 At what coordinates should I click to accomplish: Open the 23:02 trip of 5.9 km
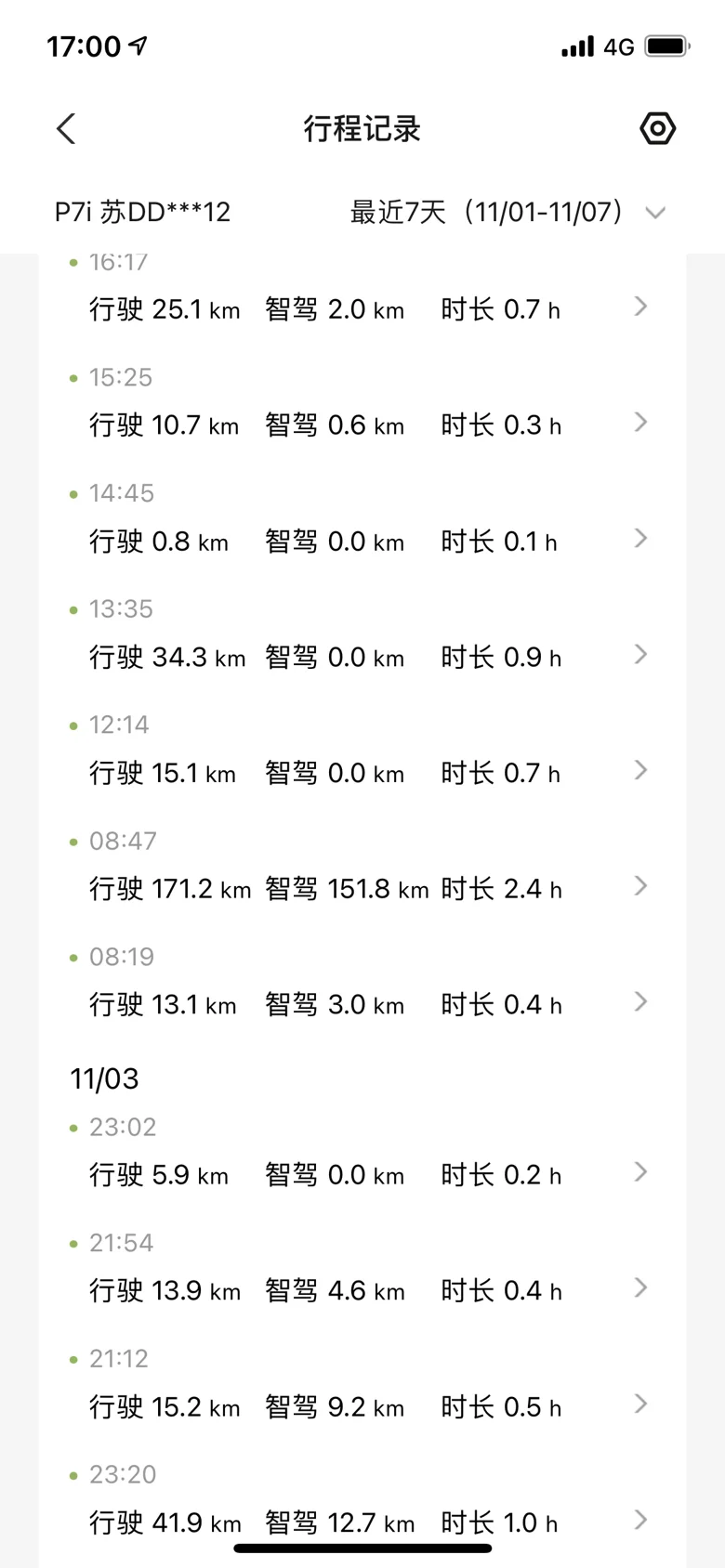click(362, 1154)
